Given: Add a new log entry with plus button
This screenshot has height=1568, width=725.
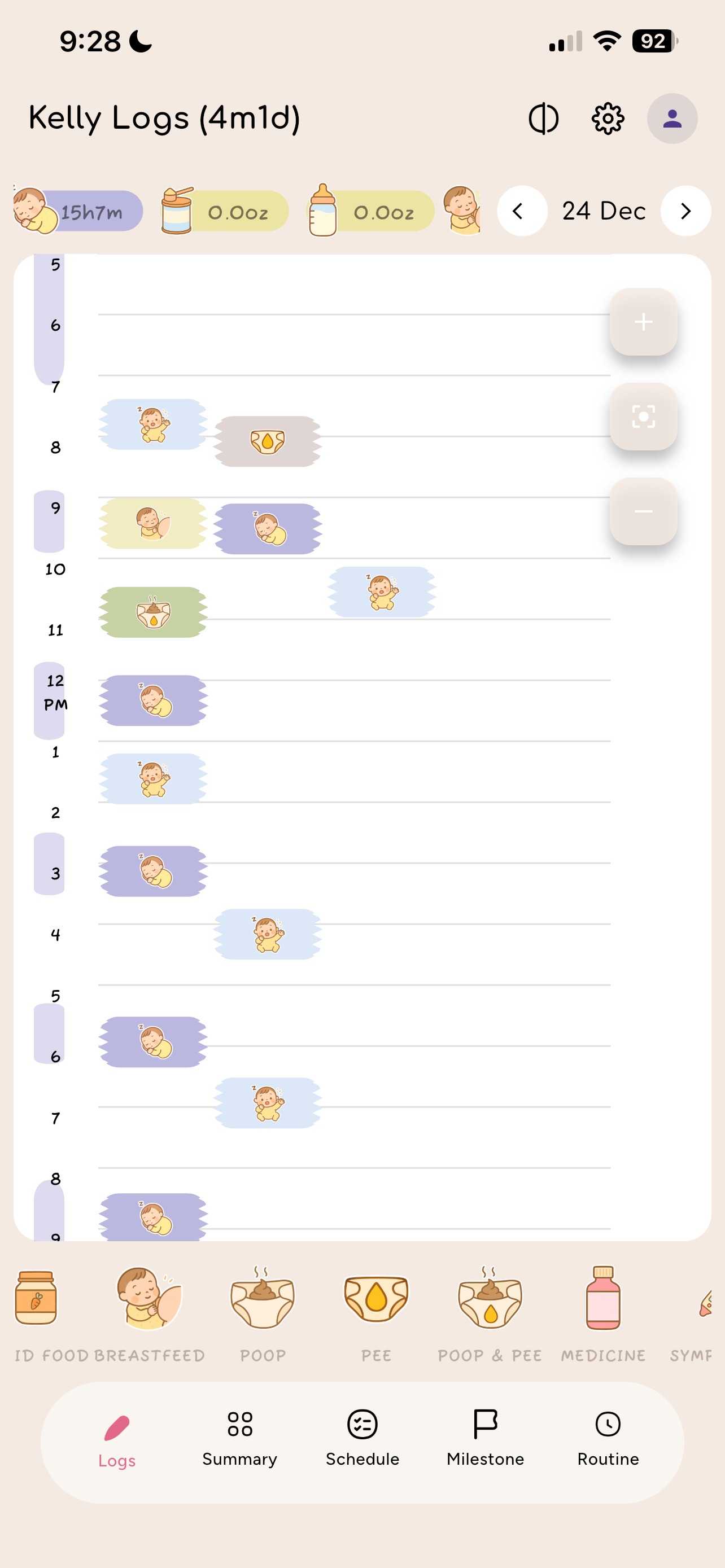Looking at the screenshot, I should pos(644,323).
